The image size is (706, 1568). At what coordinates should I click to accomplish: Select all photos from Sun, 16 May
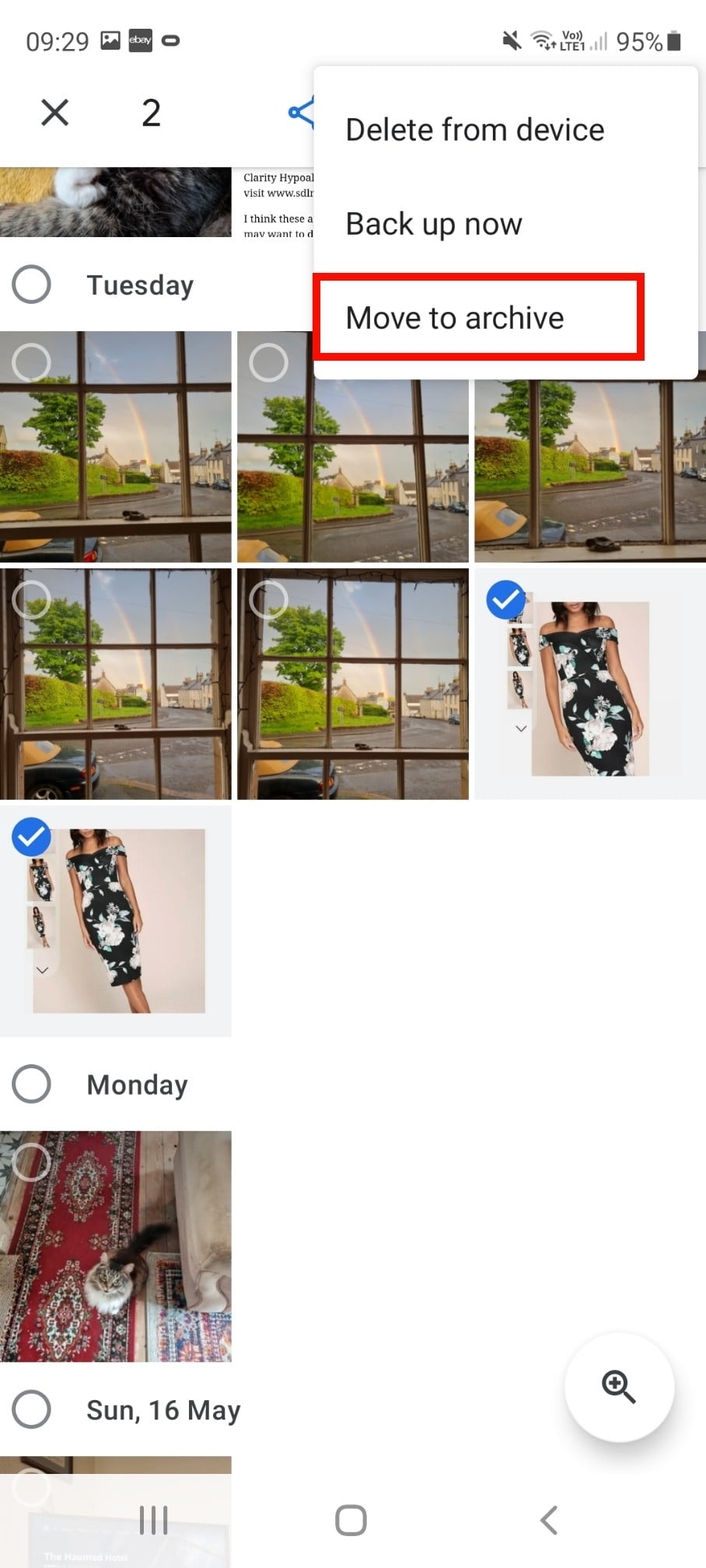coord(32,1409)
